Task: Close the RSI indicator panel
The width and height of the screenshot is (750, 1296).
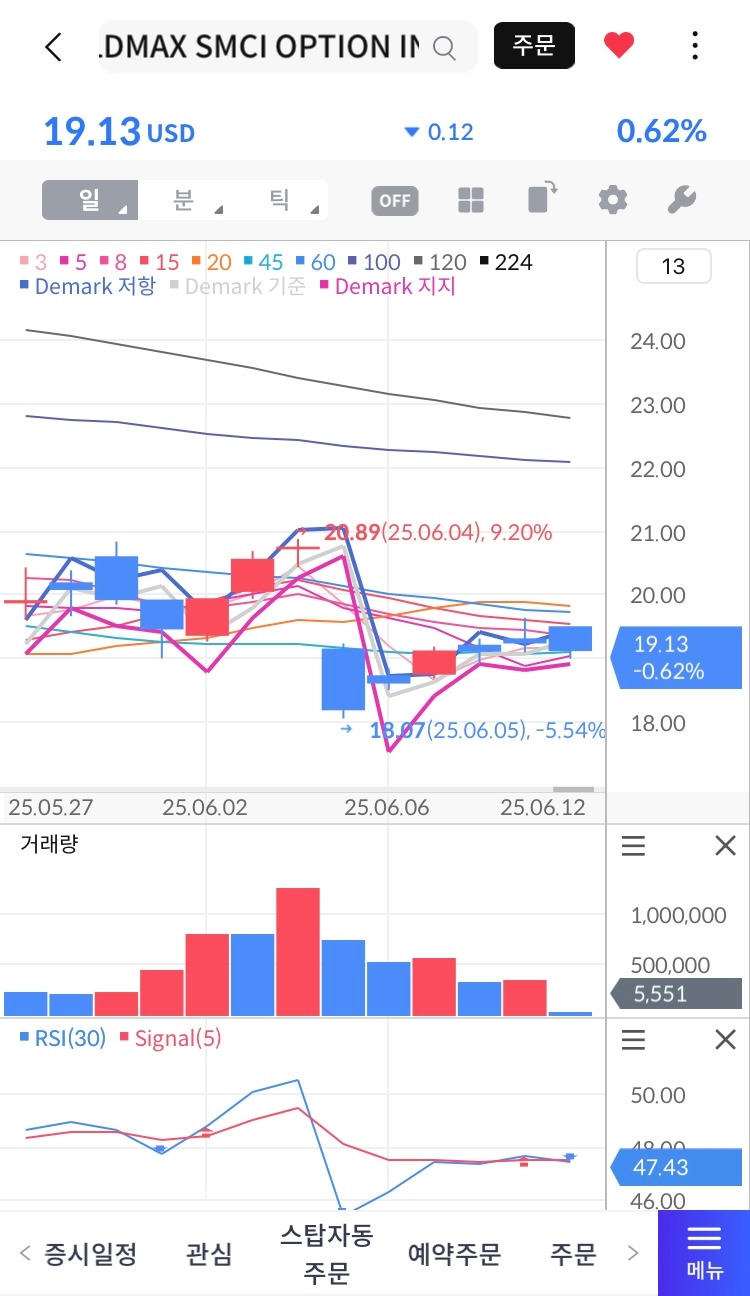Action: tap(725, 1041)
